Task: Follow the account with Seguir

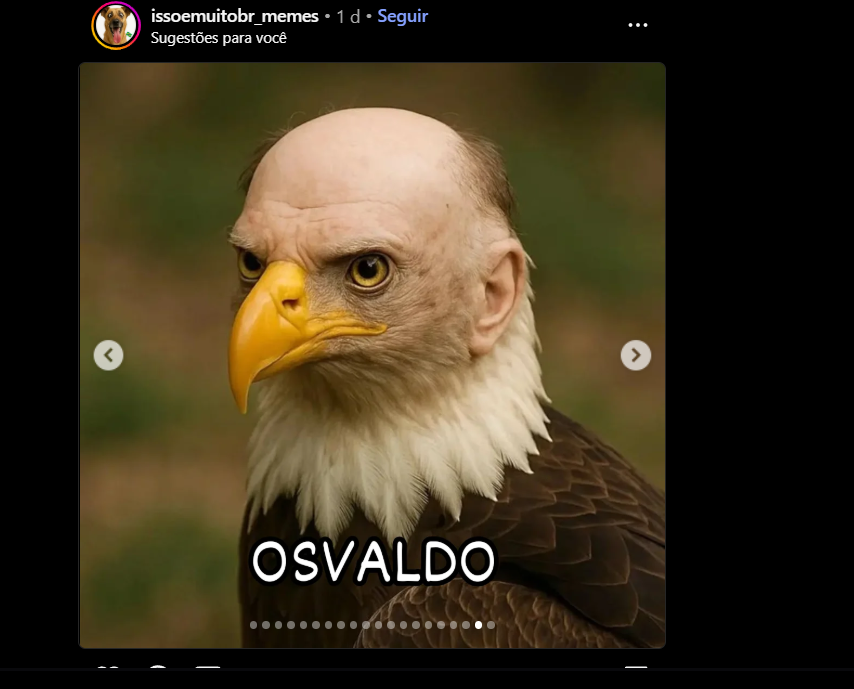Action: tap(402, 16)
